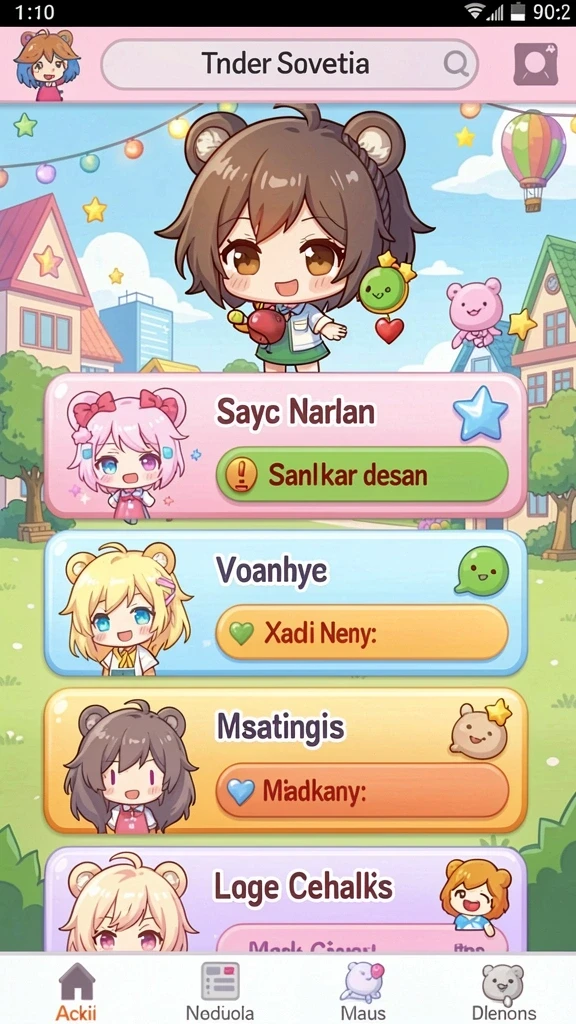Open the green chat bubble on Voanhye
The width and height of the screenshot is (576, 1024).
coord(481,571)
